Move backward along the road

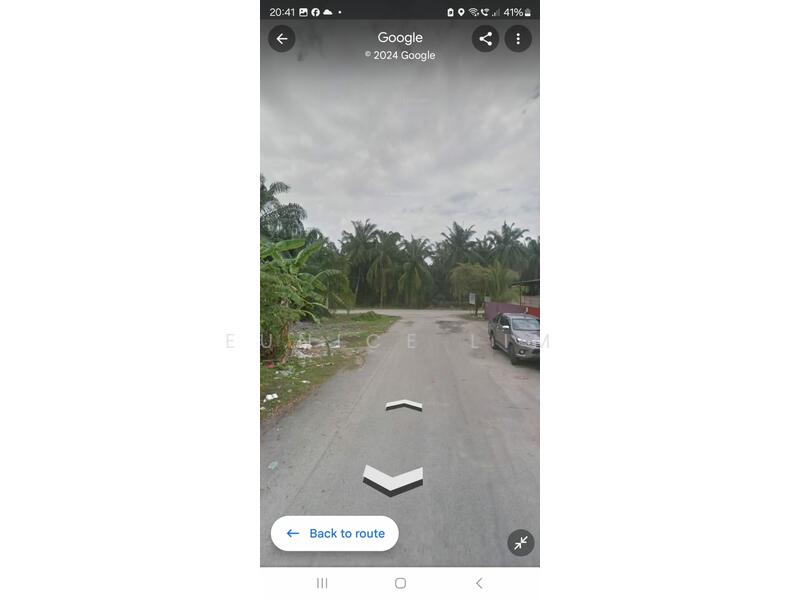(393, 480)
